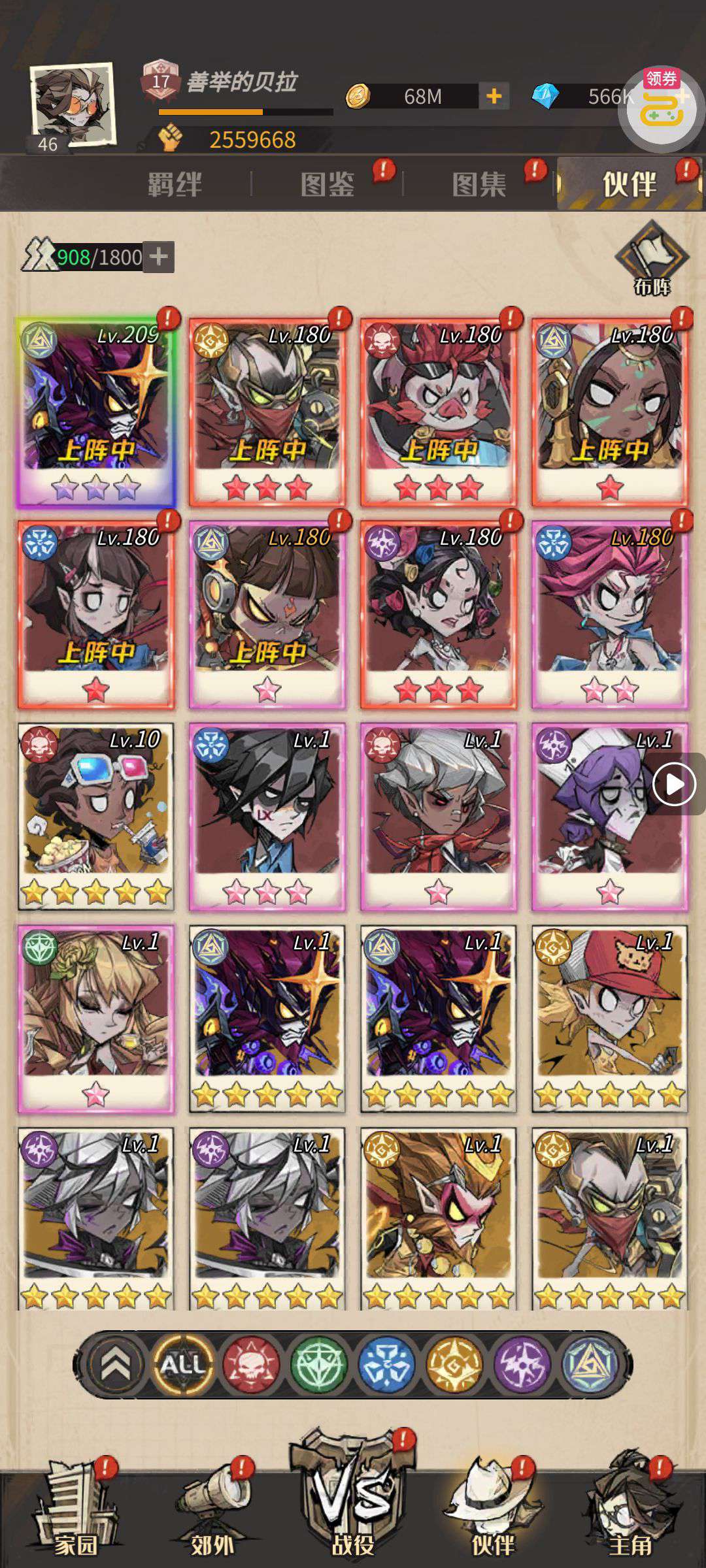Filter heroes by the green faction icon
The height and width of the screenshot is (1568, 706).
(x=319, y=1364)
